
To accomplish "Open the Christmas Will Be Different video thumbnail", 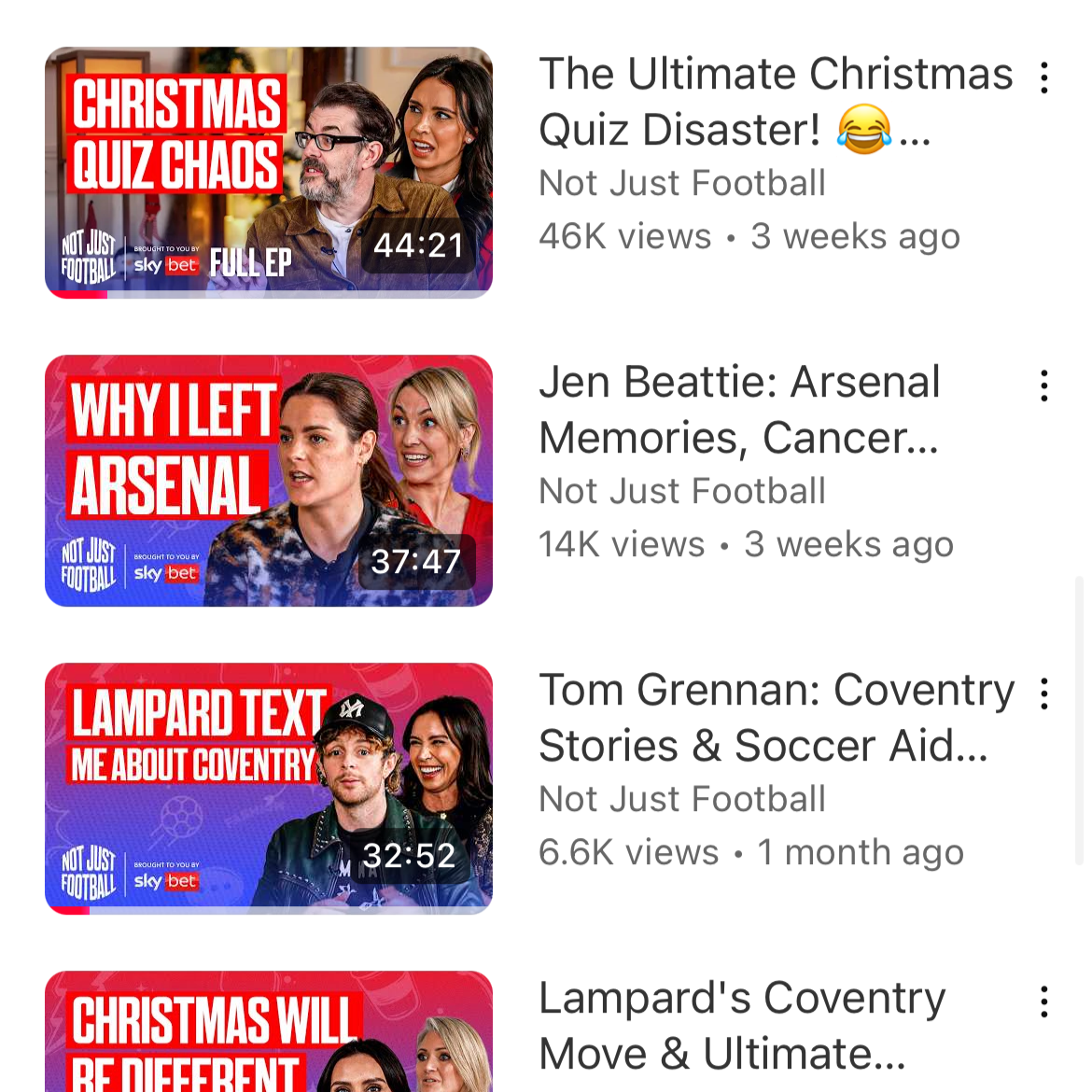I will (269, 1033).
